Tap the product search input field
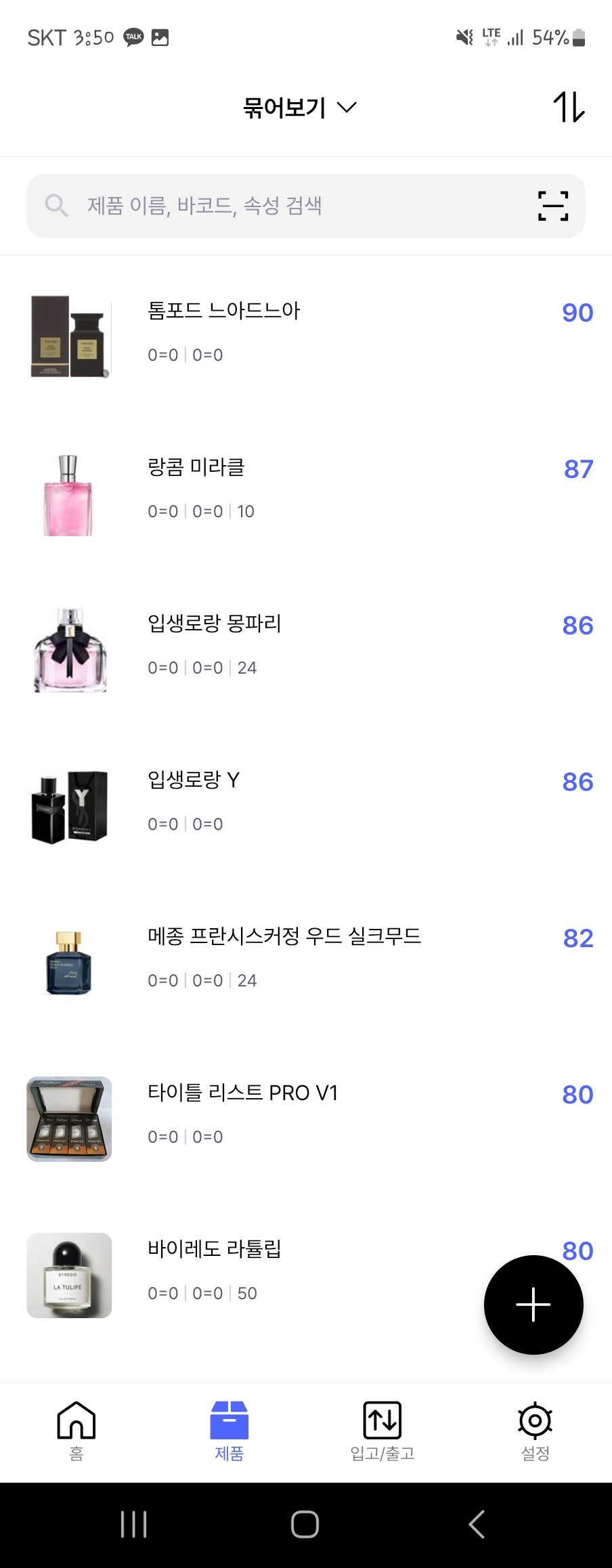This screenshot has width=612, height=1568. pyautogui.click(x=271, y=204)
